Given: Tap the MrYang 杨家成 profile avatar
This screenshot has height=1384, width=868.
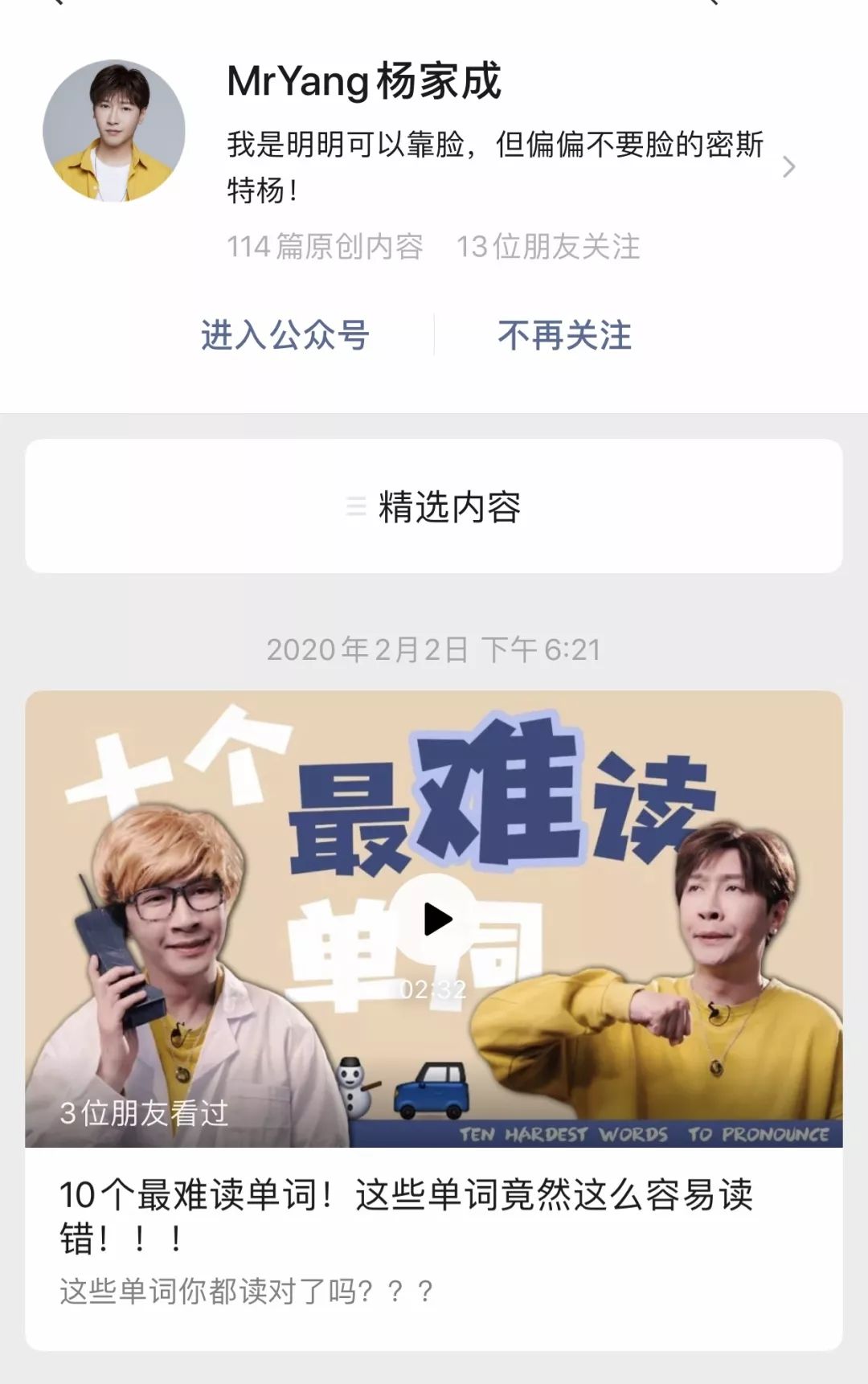Looking at the screenshot, I should coord(114,131).
